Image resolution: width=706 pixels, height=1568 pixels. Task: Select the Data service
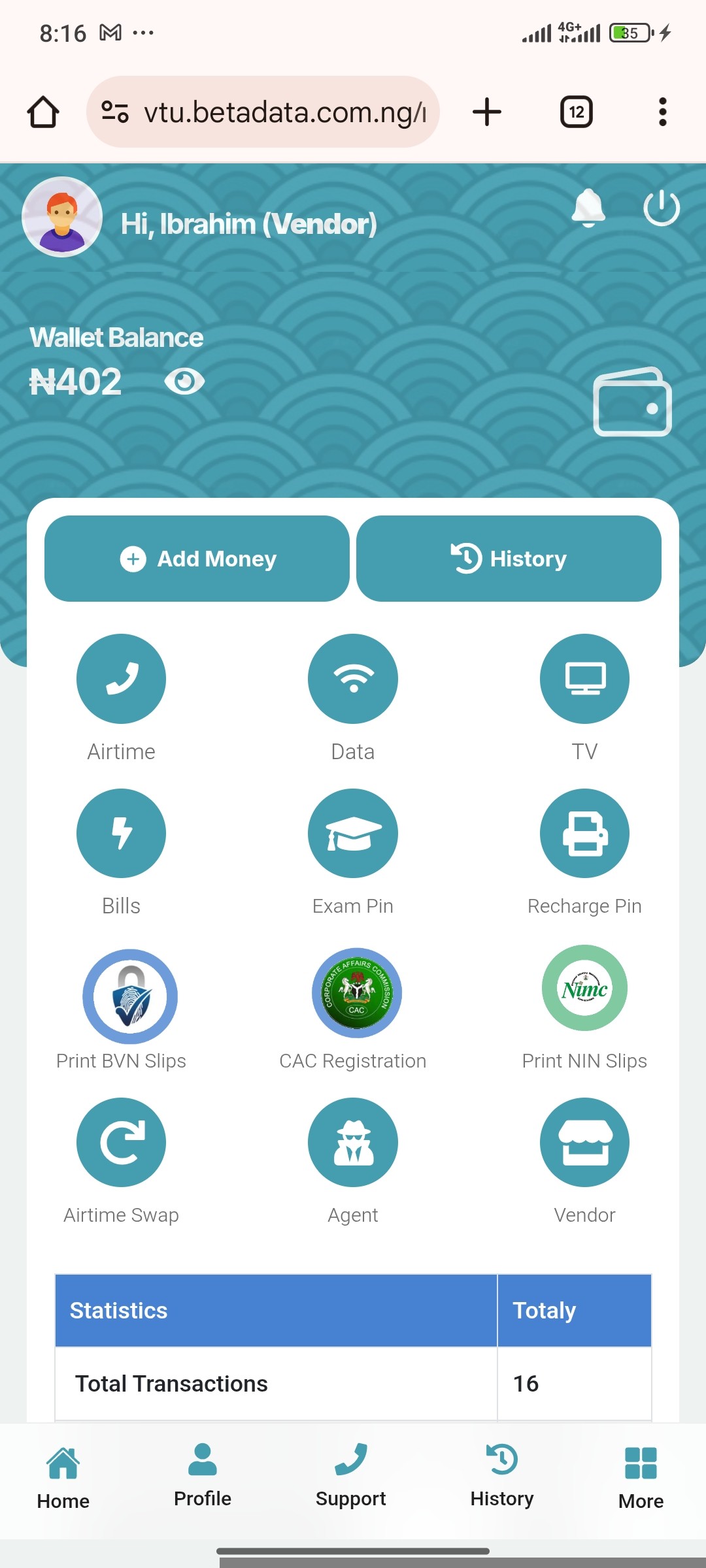[x=353, y=679]
